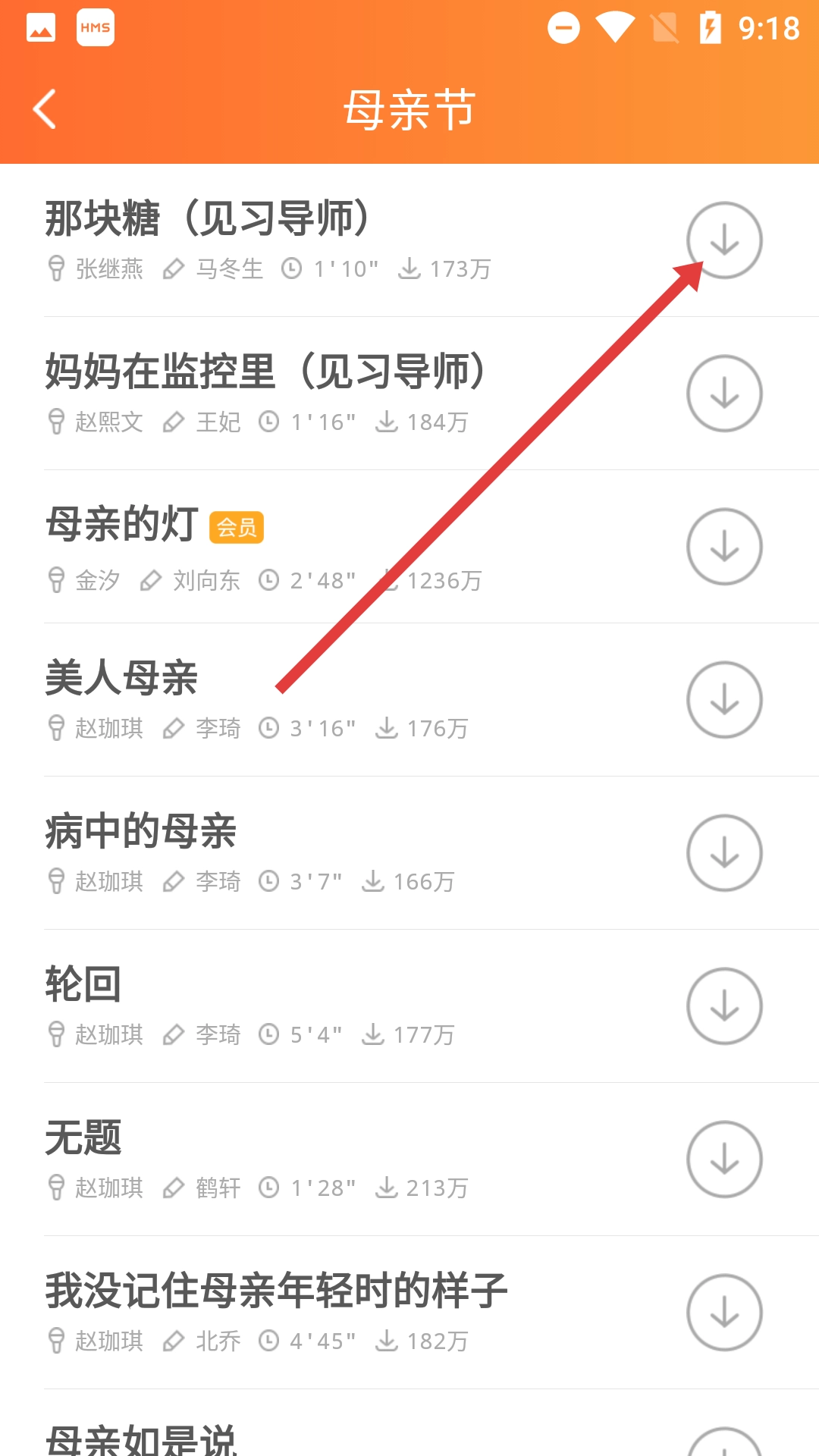View 病中的母亲 by 赵珈琪
819x1456 pixels.
click(141, 831)
